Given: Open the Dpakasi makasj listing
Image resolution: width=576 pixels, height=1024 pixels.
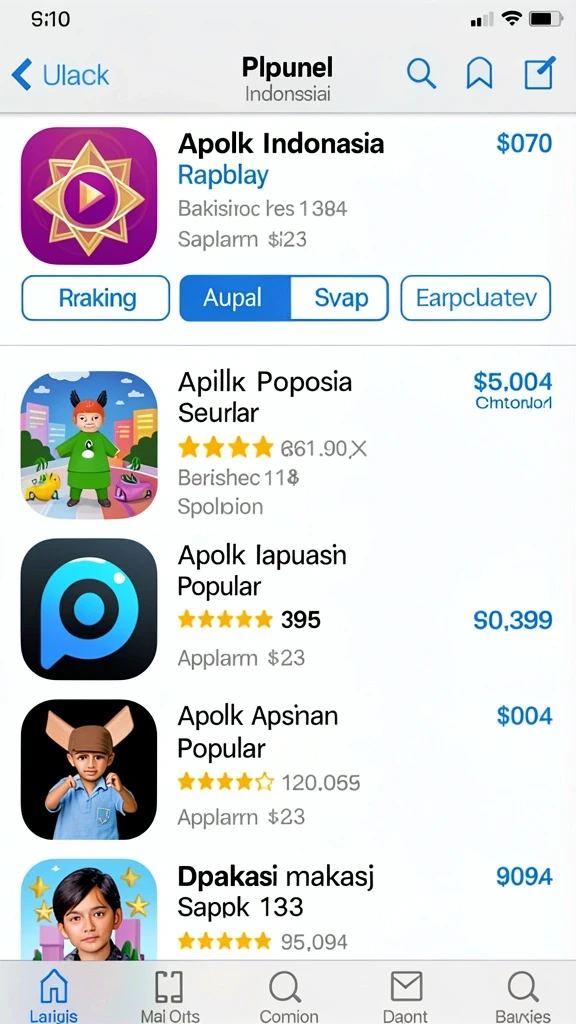Looking at the screenshot, I should 276,876.
